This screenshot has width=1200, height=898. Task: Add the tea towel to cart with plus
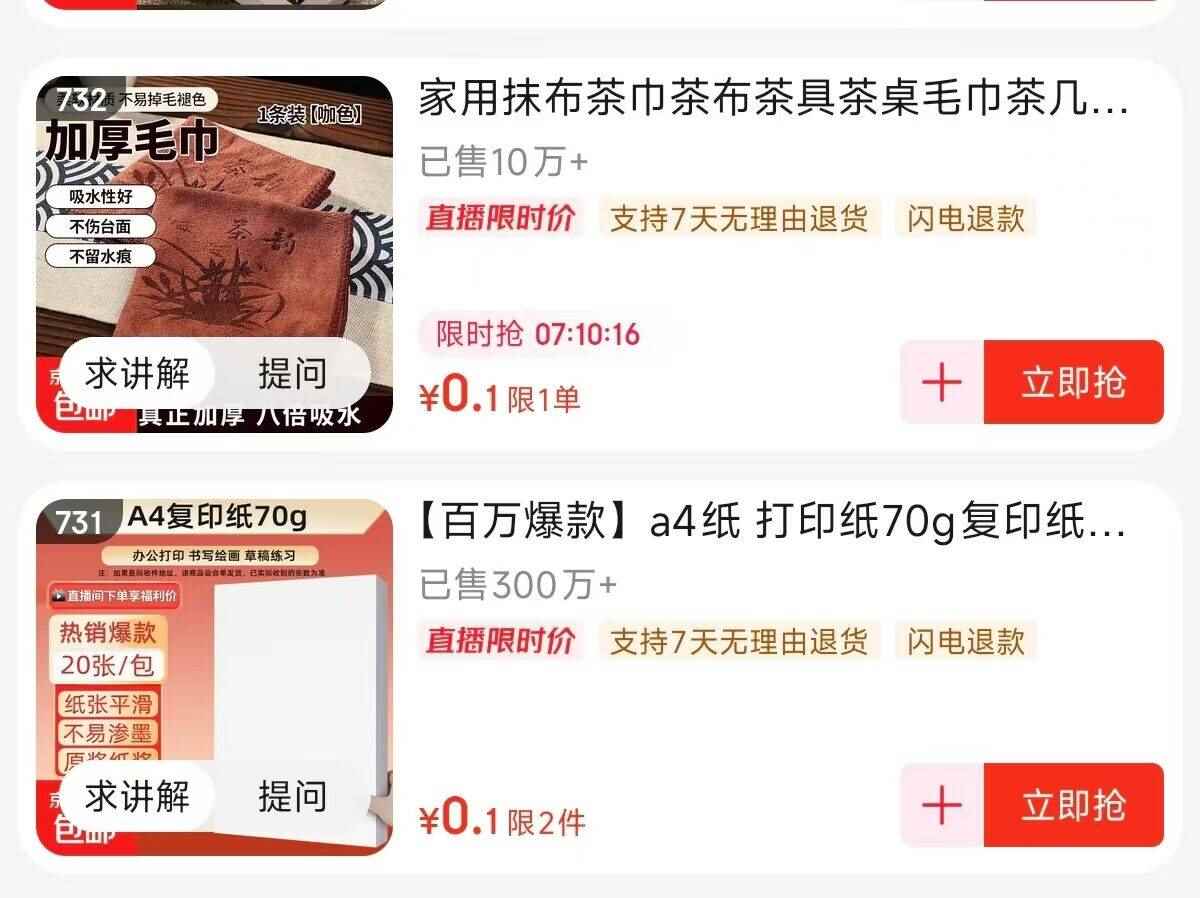[941, 382]
